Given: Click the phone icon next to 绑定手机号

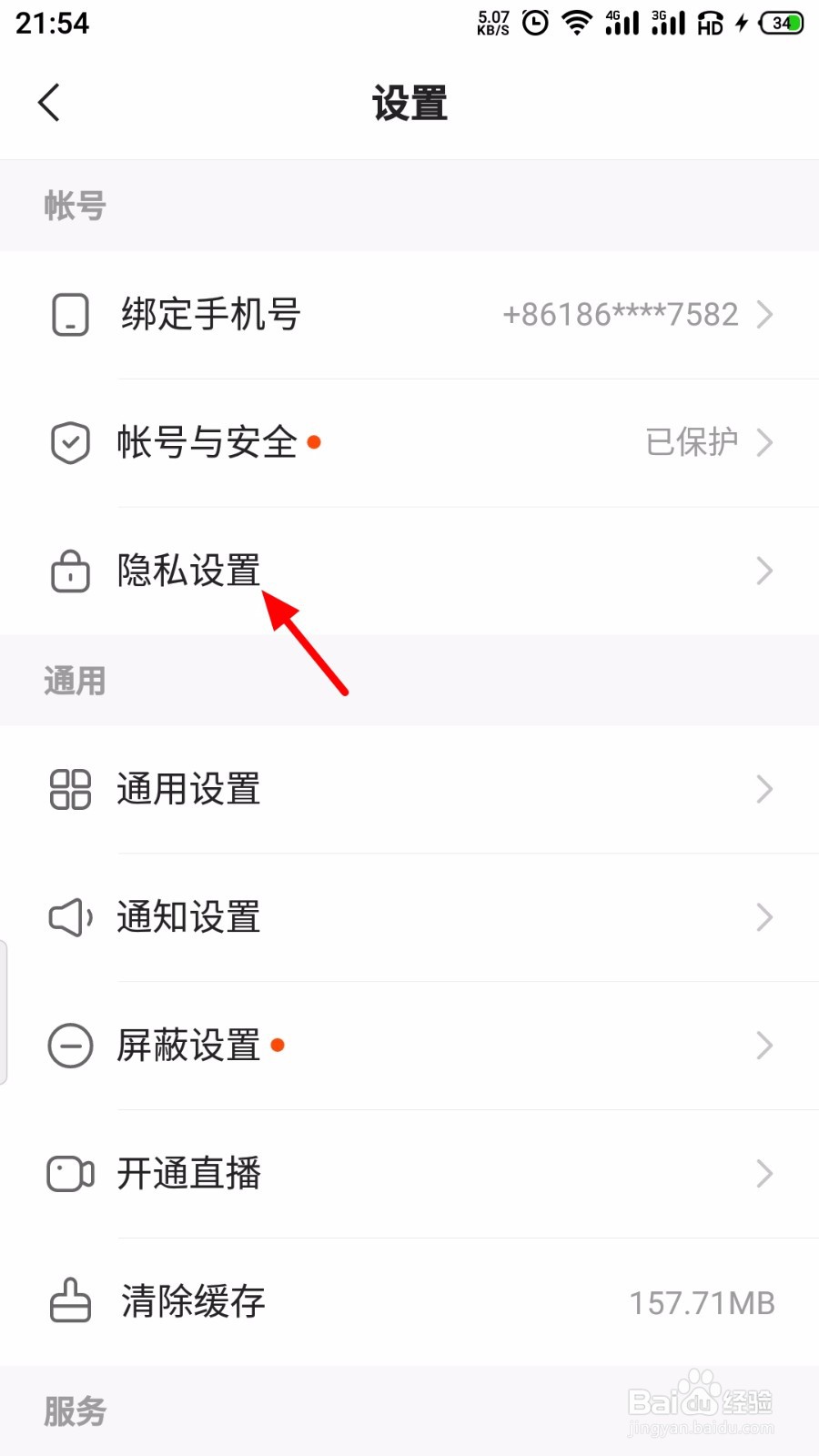Looking at the screenshot, I should (69, 314).
